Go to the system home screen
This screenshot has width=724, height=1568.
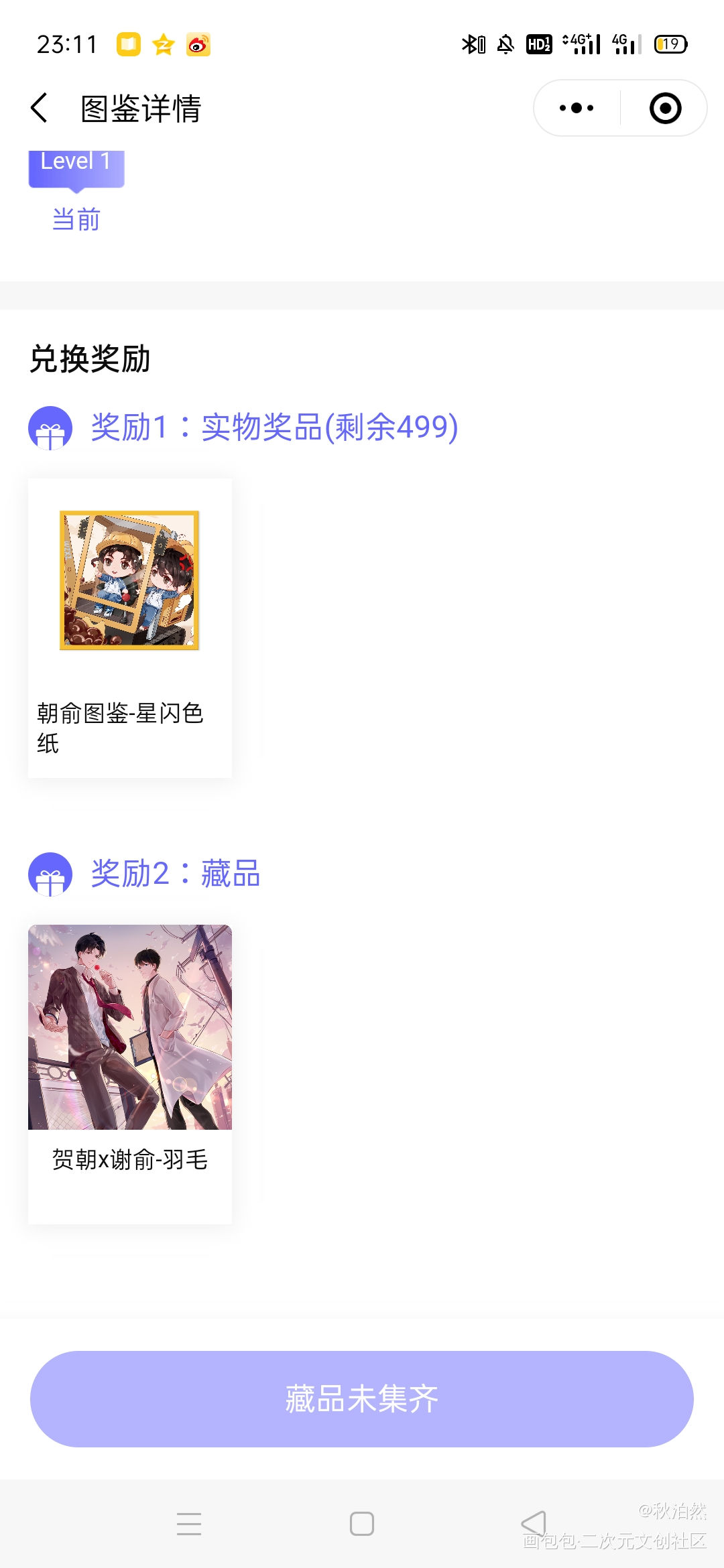[362, 1523]
